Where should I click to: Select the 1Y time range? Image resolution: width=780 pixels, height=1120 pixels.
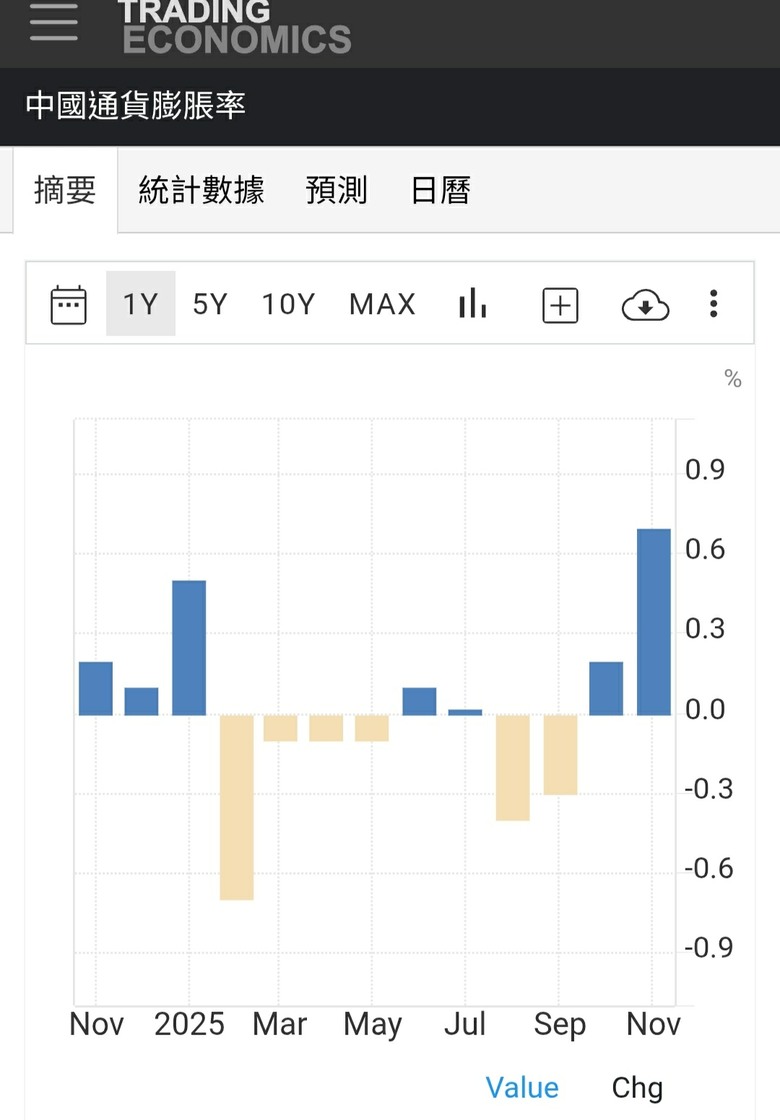click(x=141, y=304)
